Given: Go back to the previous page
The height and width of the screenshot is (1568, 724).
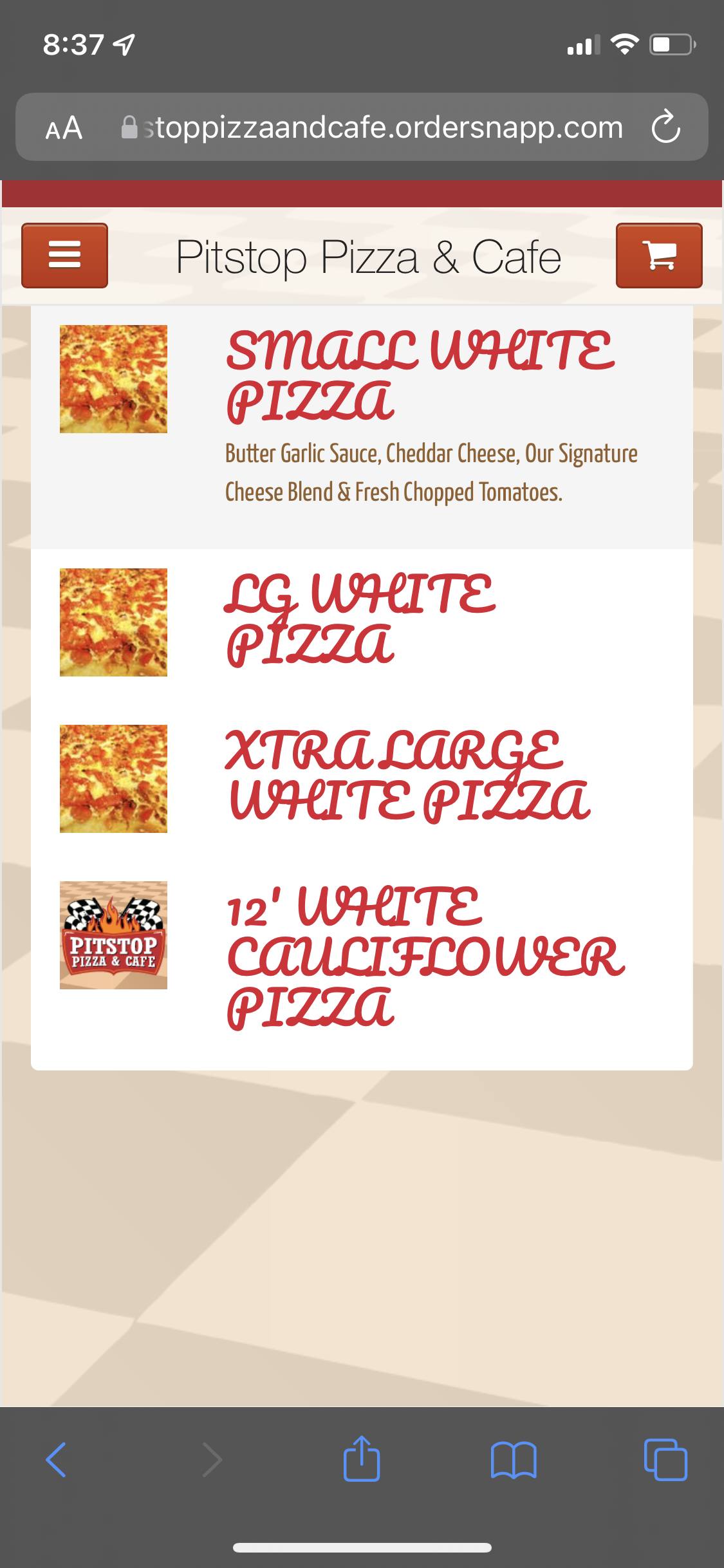Looking at the screenshot, I should coord(56,1459).
